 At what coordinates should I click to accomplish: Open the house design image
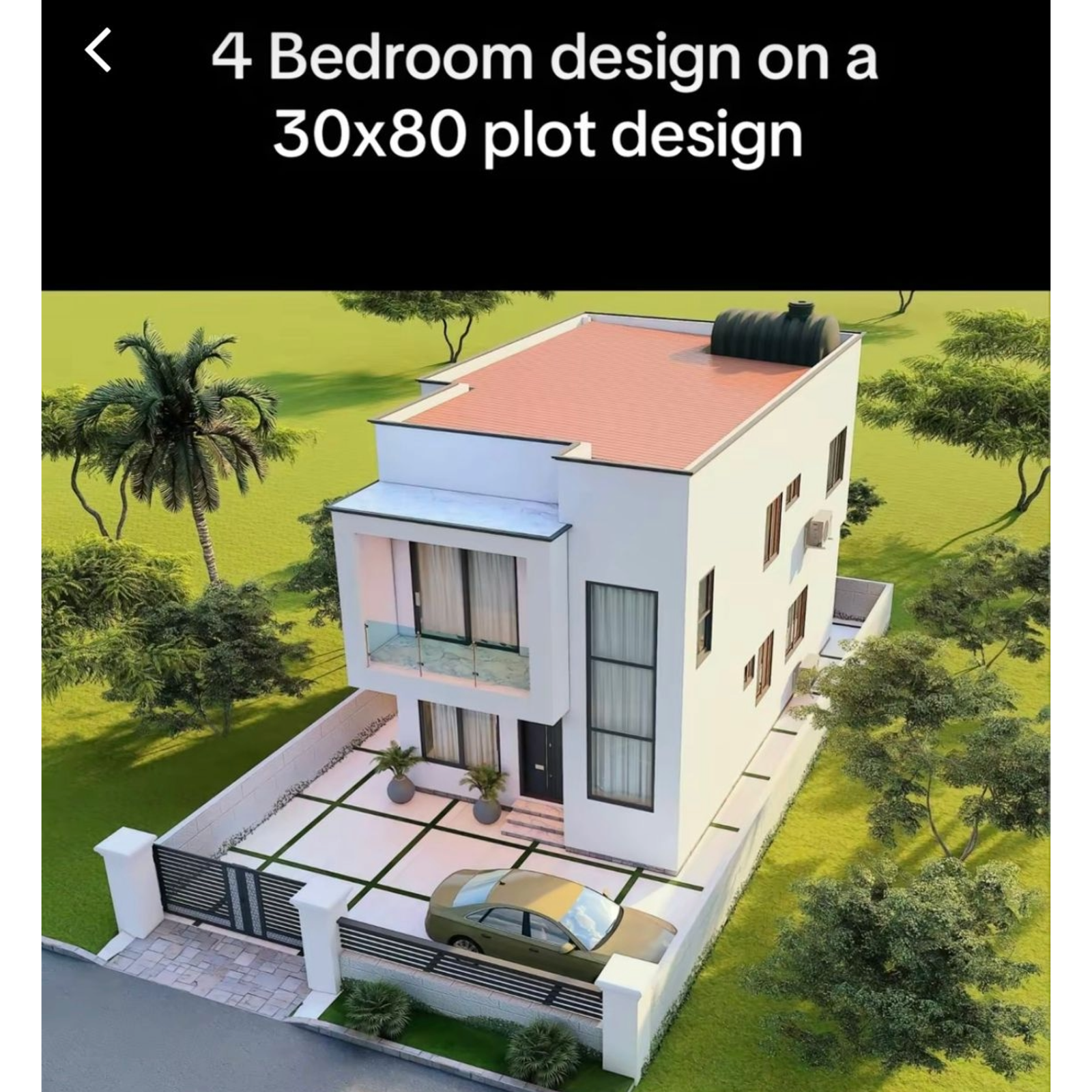(546, 689)
